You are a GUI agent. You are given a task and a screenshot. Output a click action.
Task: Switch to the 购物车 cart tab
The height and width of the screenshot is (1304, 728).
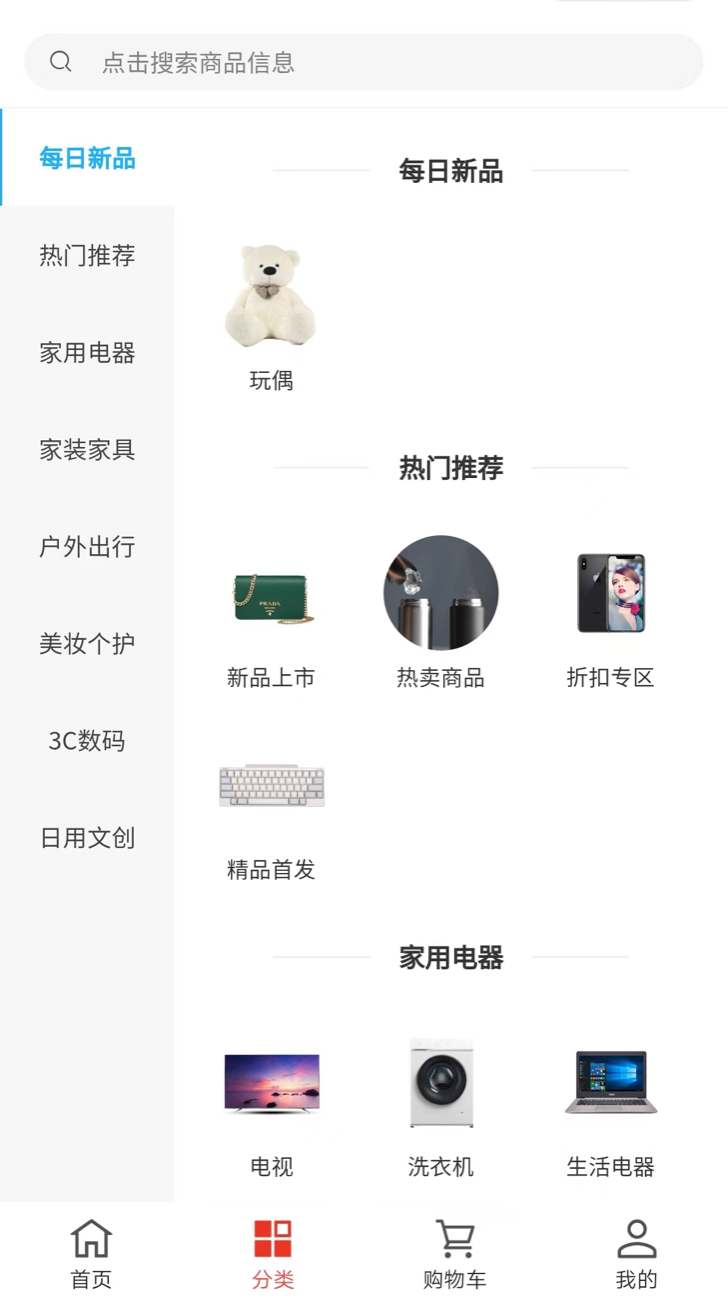pos(455,1254)
